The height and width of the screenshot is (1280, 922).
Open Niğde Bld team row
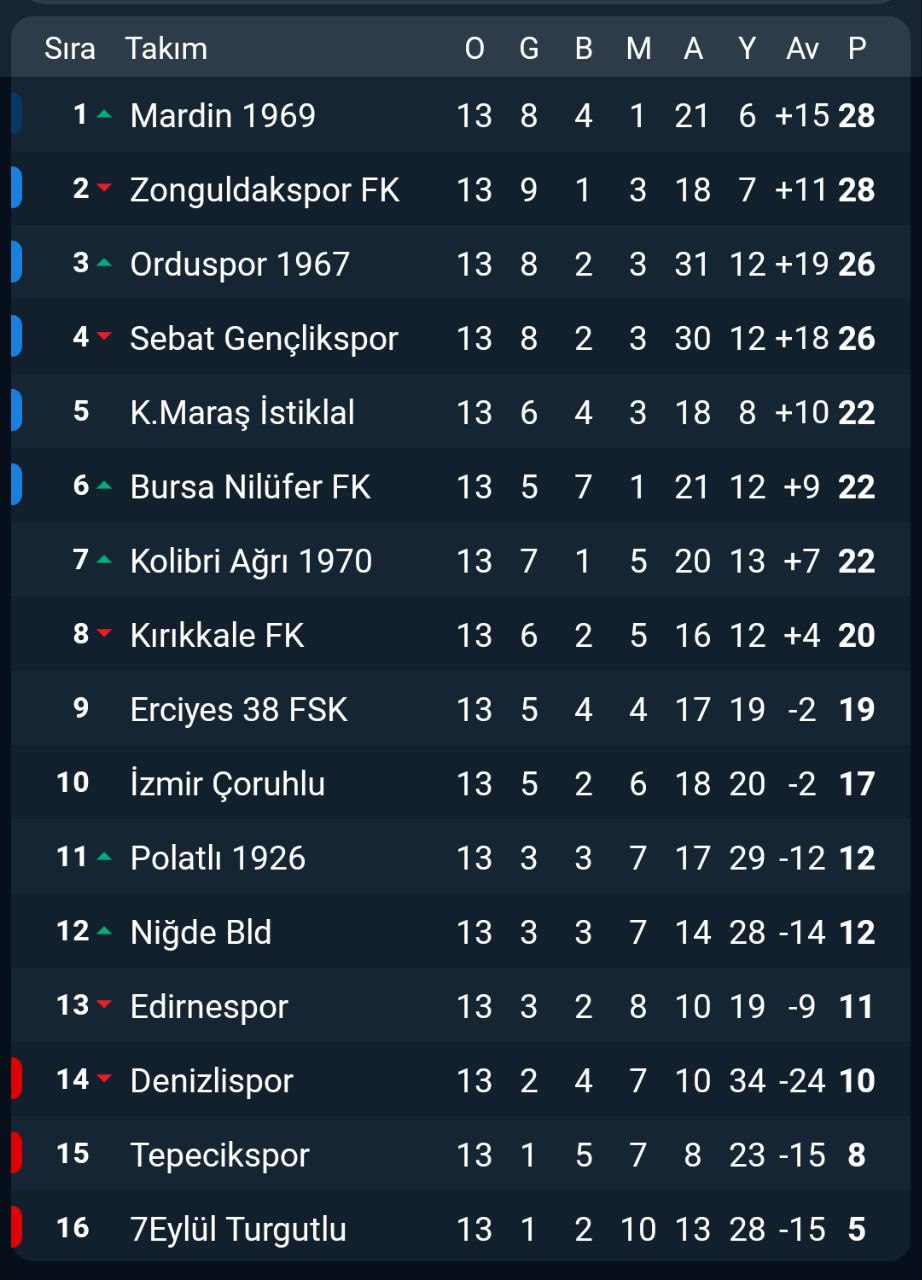click(x=201, y=932)
